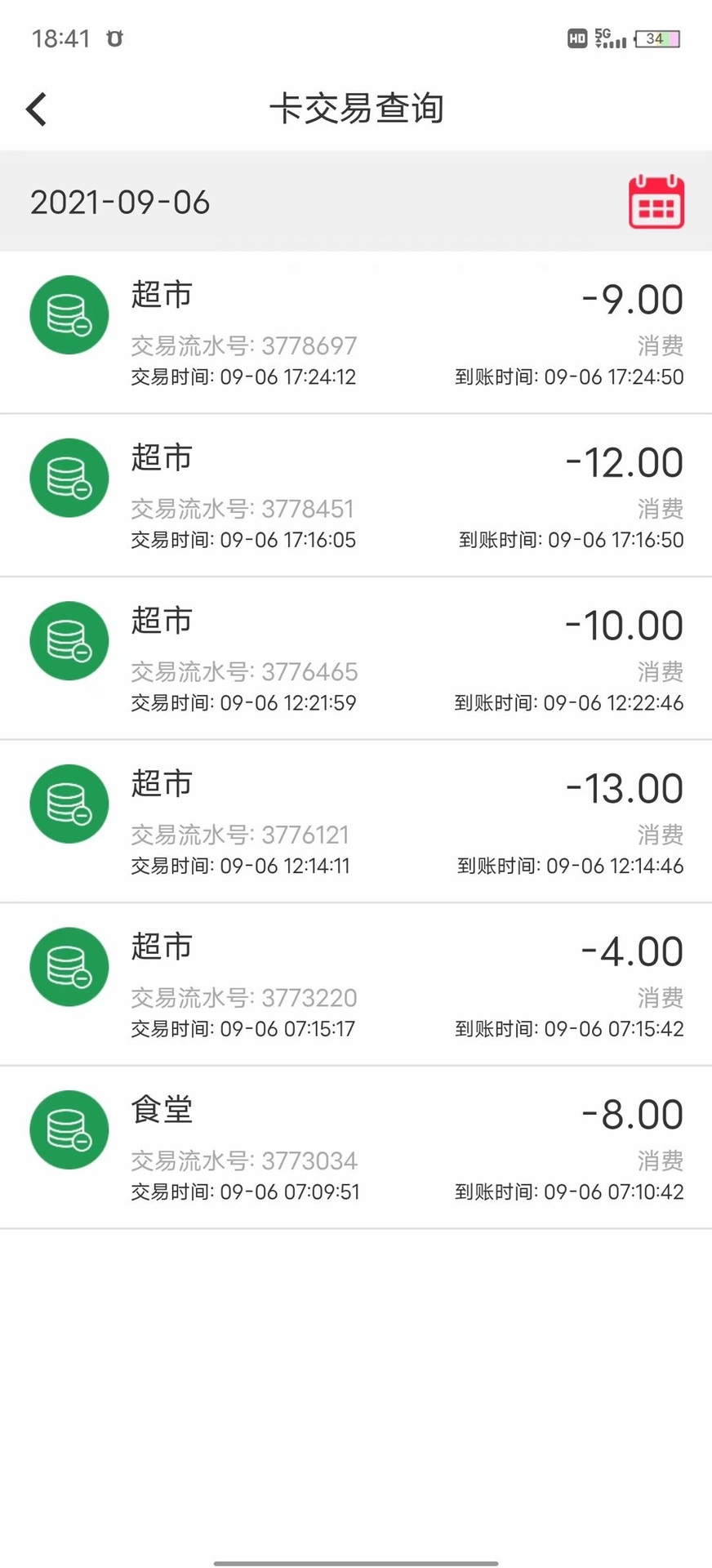
Task: Go back from the card transaction query
Action: pyautogui.click(x=37, y=109)
